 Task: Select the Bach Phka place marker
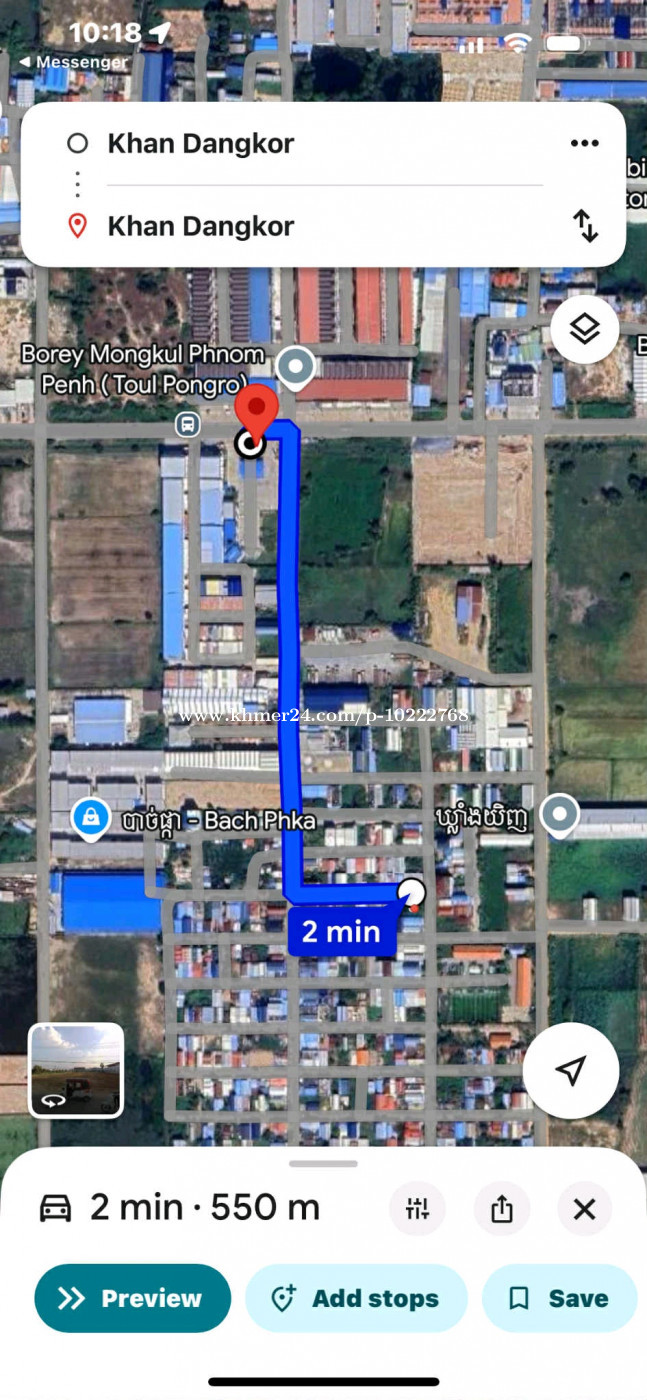[91, 819]
